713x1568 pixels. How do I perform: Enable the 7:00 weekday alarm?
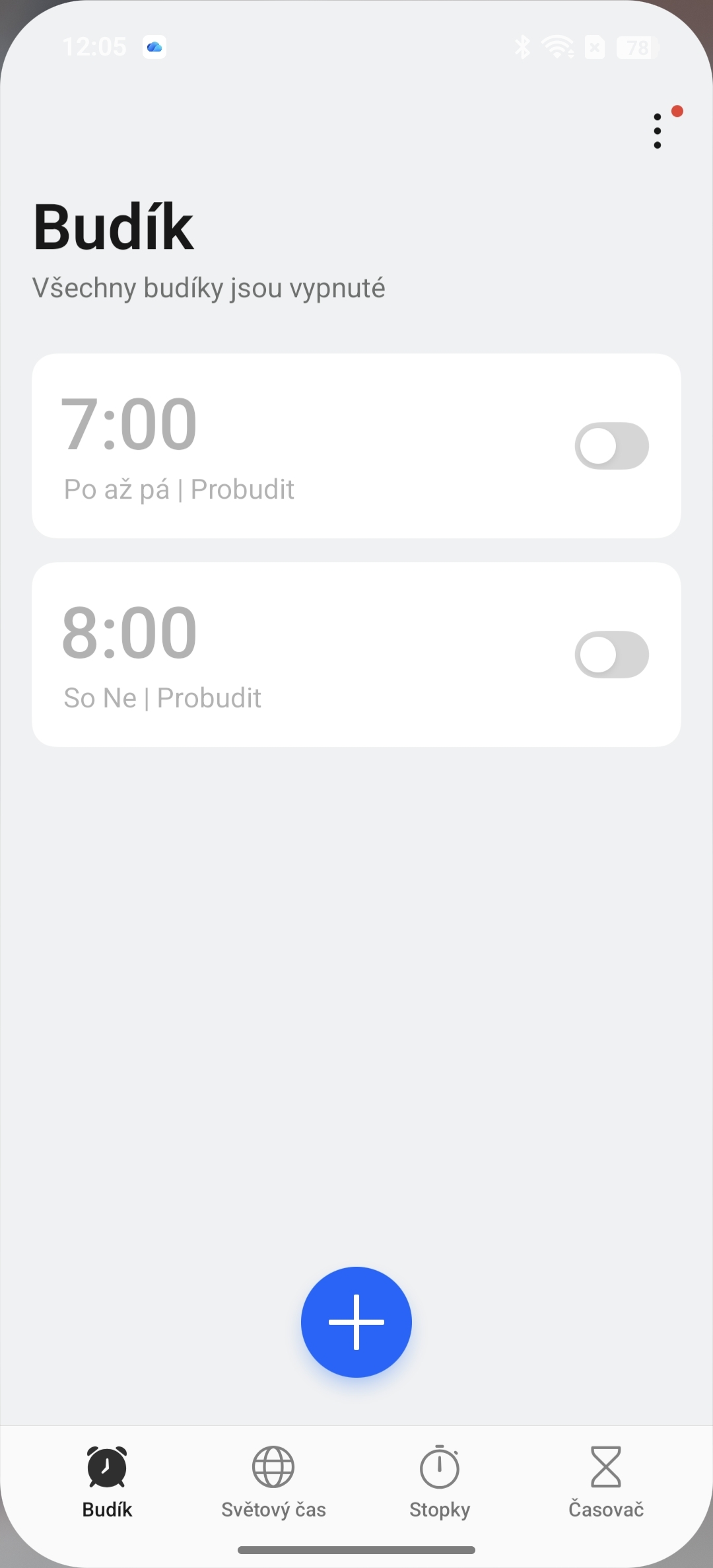click(611, 446)
